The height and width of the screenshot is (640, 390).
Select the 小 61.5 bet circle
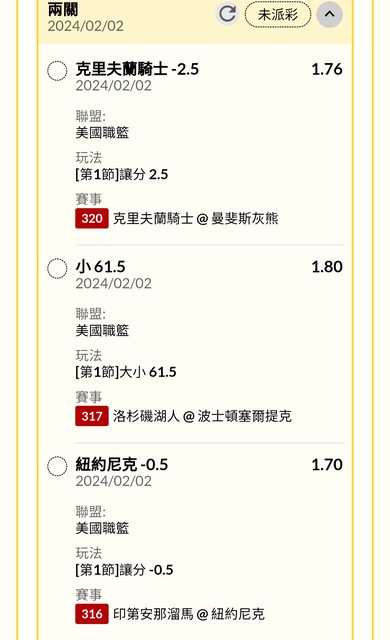tap(57, 269)
